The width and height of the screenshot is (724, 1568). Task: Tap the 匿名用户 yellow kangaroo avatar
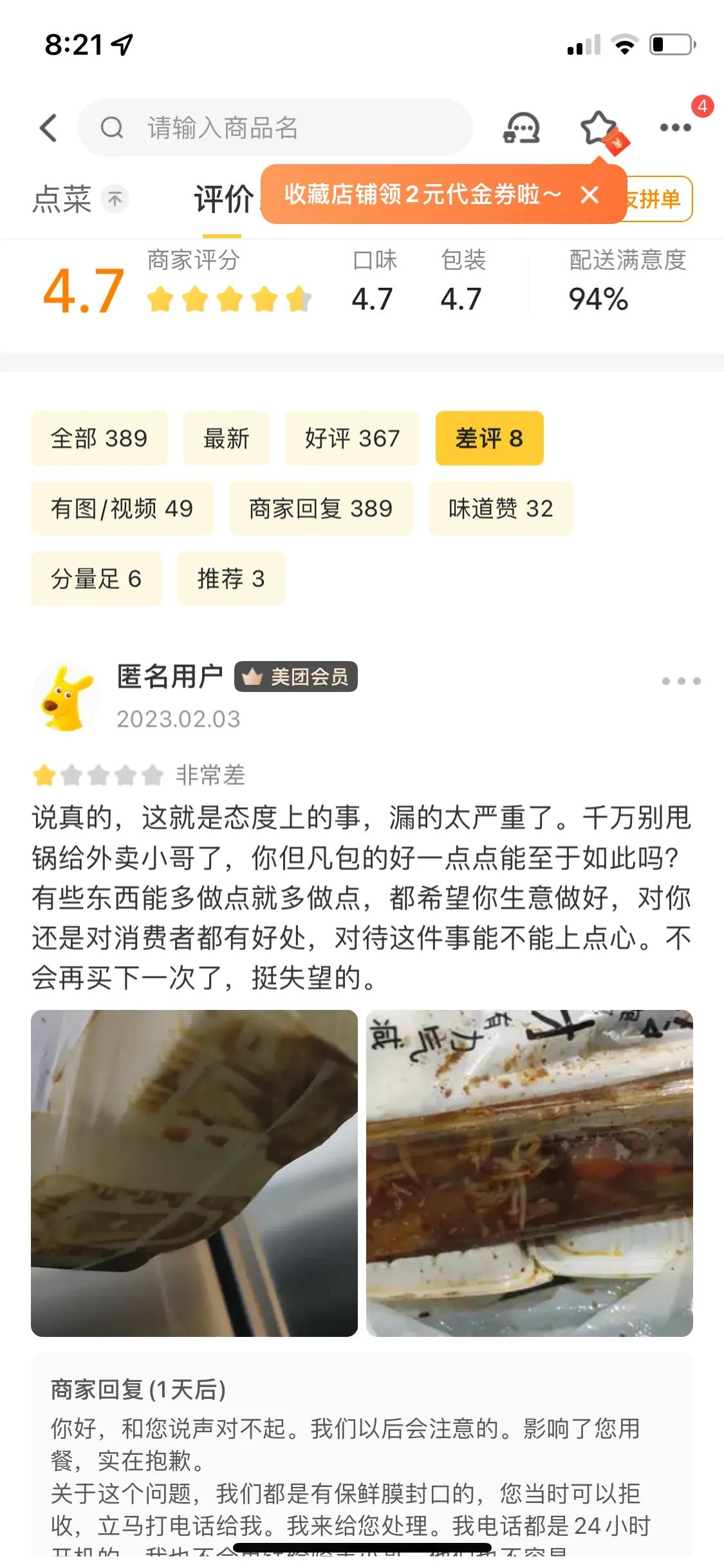click(x=66, y=694)
